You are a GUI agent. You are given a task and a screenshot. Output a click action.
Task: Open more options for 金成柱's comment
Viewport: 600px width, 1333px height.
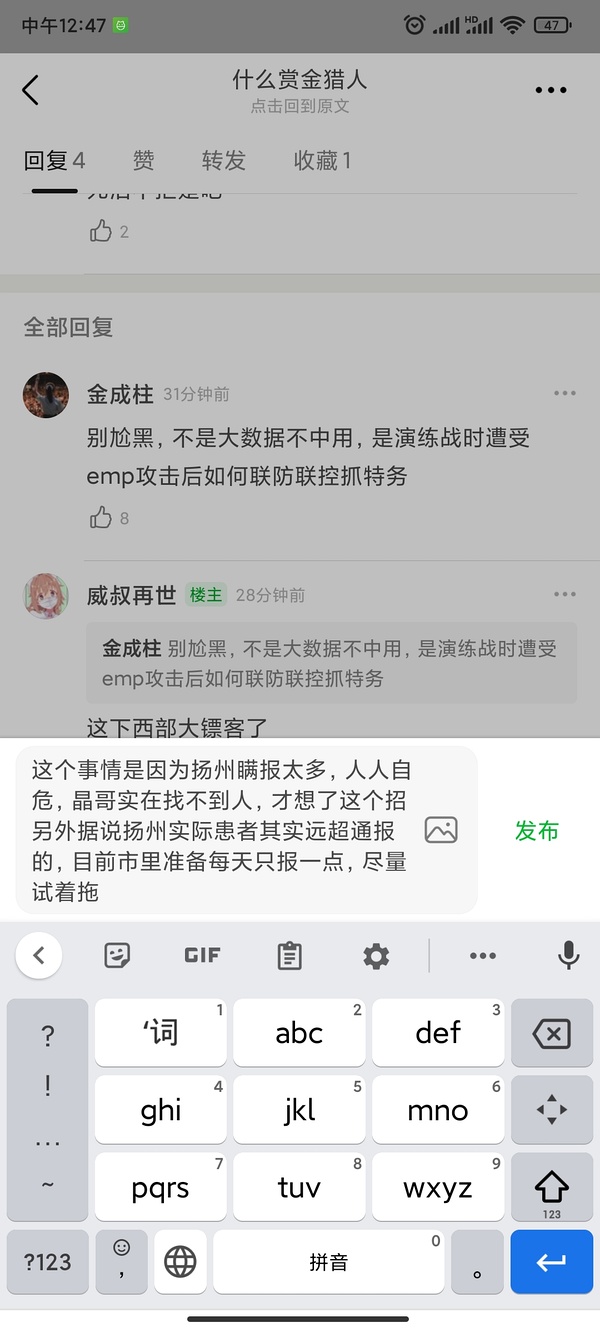click(x=565, y=394)
